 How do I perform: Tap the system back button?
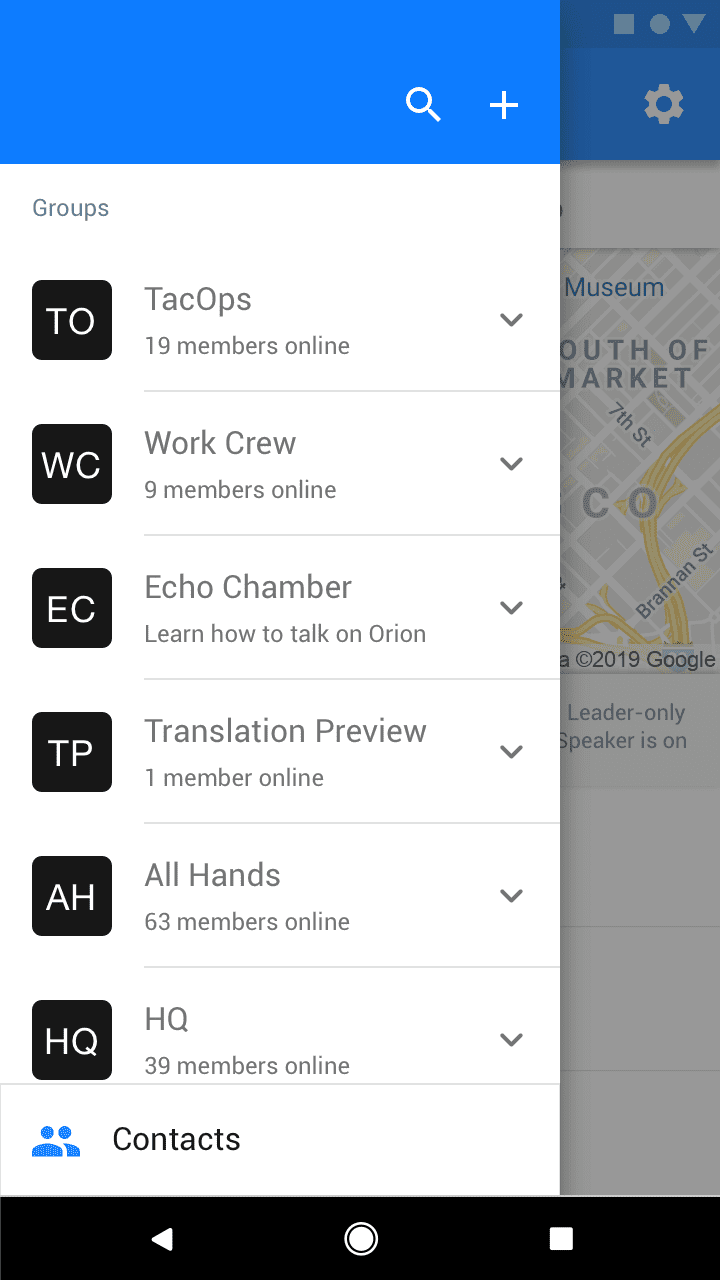162,1240
